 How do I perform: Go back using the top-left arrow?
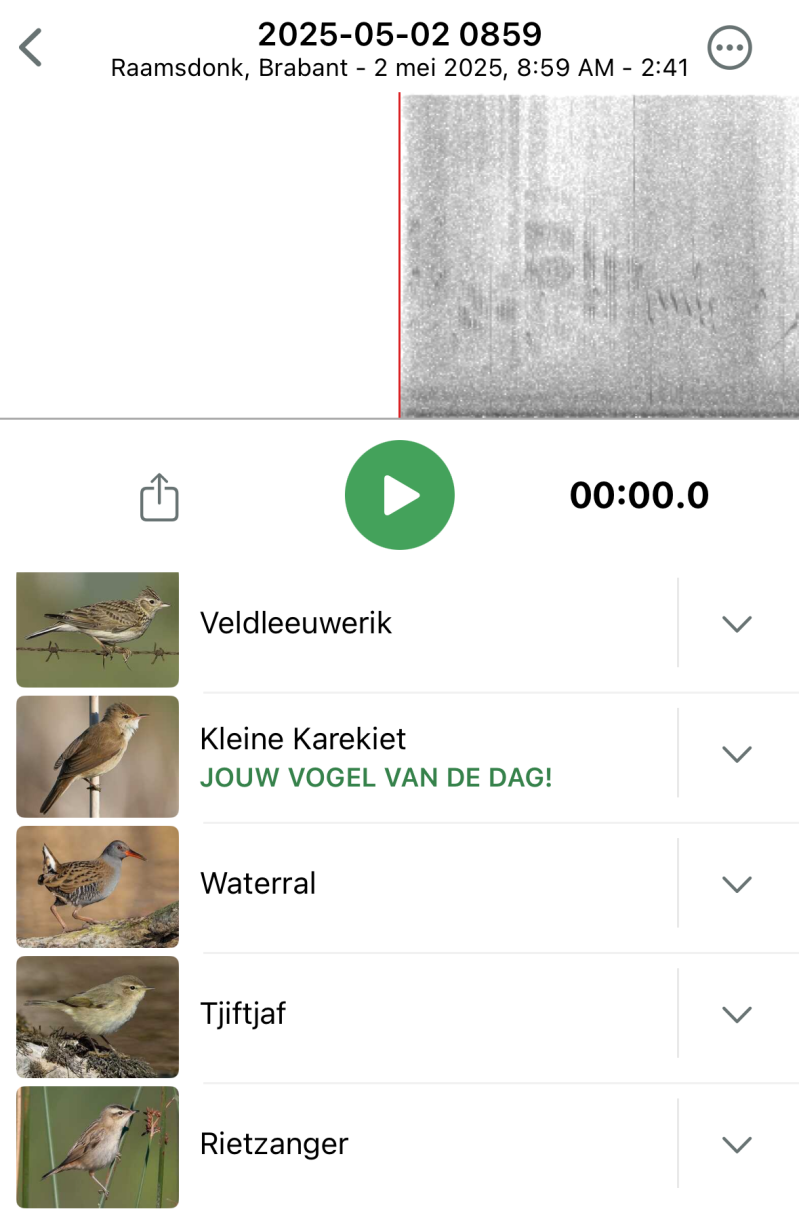32,48
